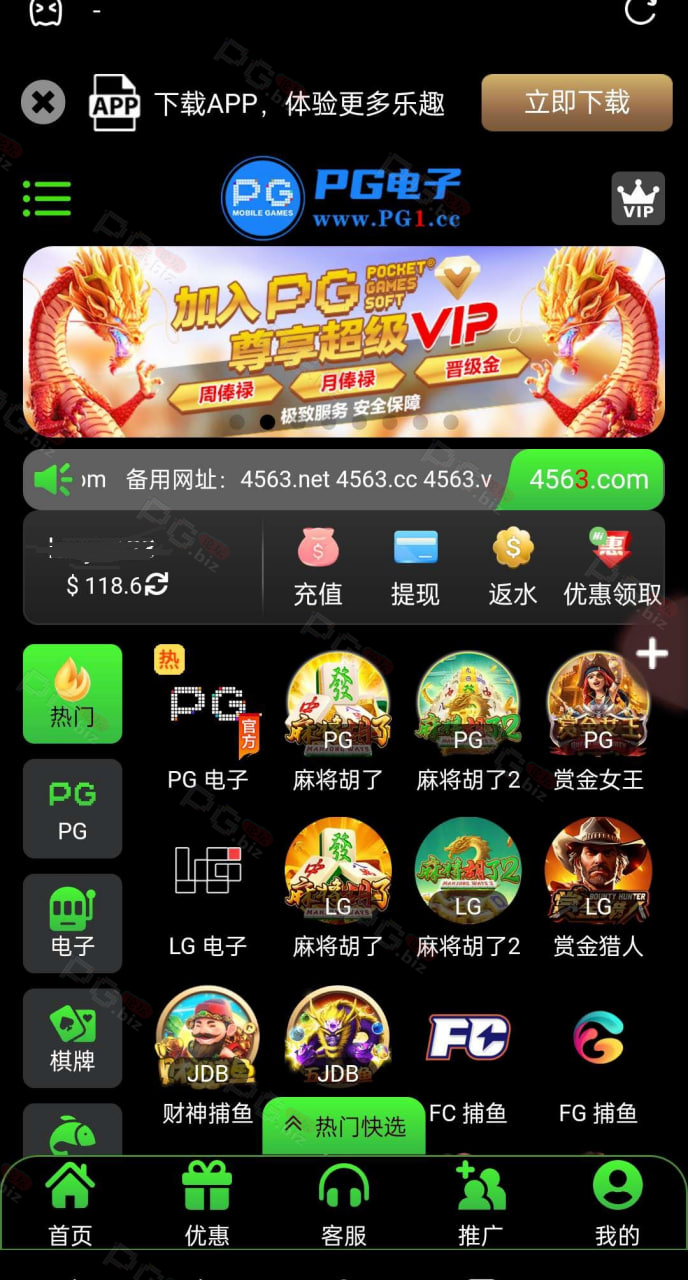
Task: Open the green hamburger menu
Action: [x=47, y=198]
